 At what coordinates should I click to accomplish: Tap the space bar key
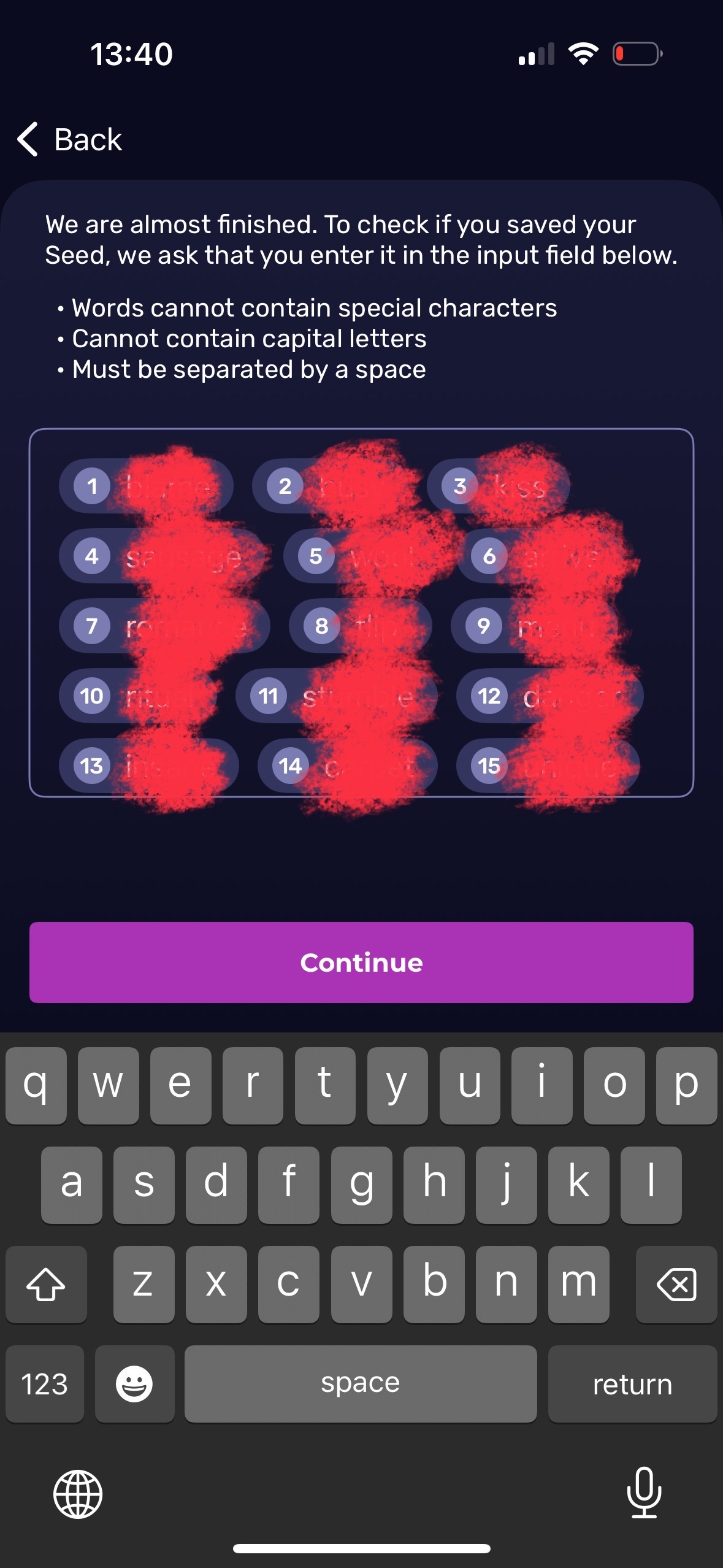click(x=360, y=1383)
